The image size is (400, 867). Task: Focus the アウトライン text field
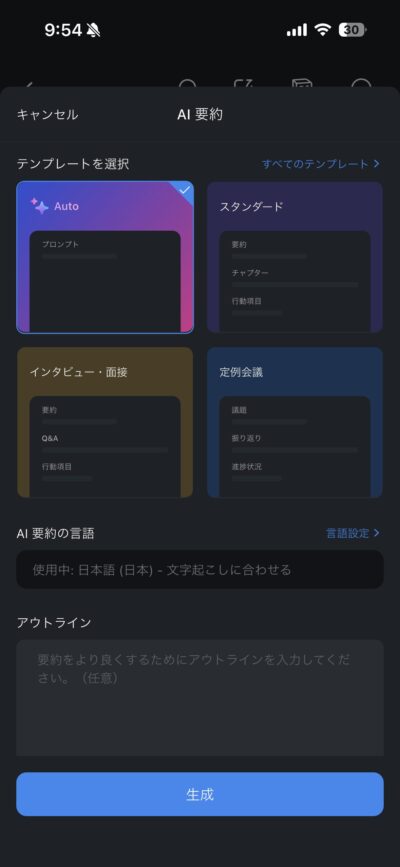point(200,698)
